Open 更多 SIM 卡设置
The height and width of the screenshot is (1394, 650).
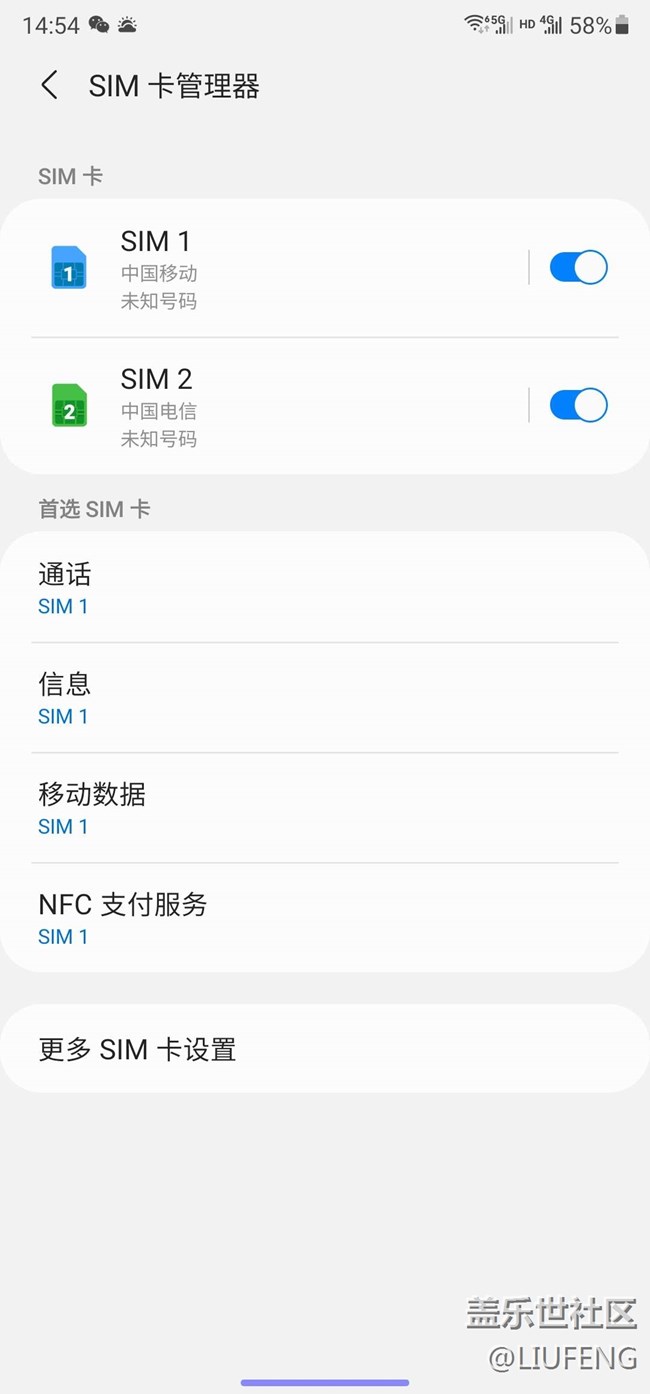(324, 1049)
